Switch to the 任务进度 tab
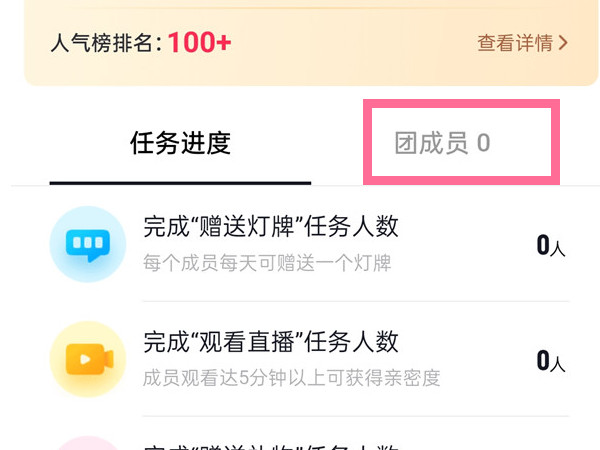This screenshot has height=450, width=600. click(180, 144)
